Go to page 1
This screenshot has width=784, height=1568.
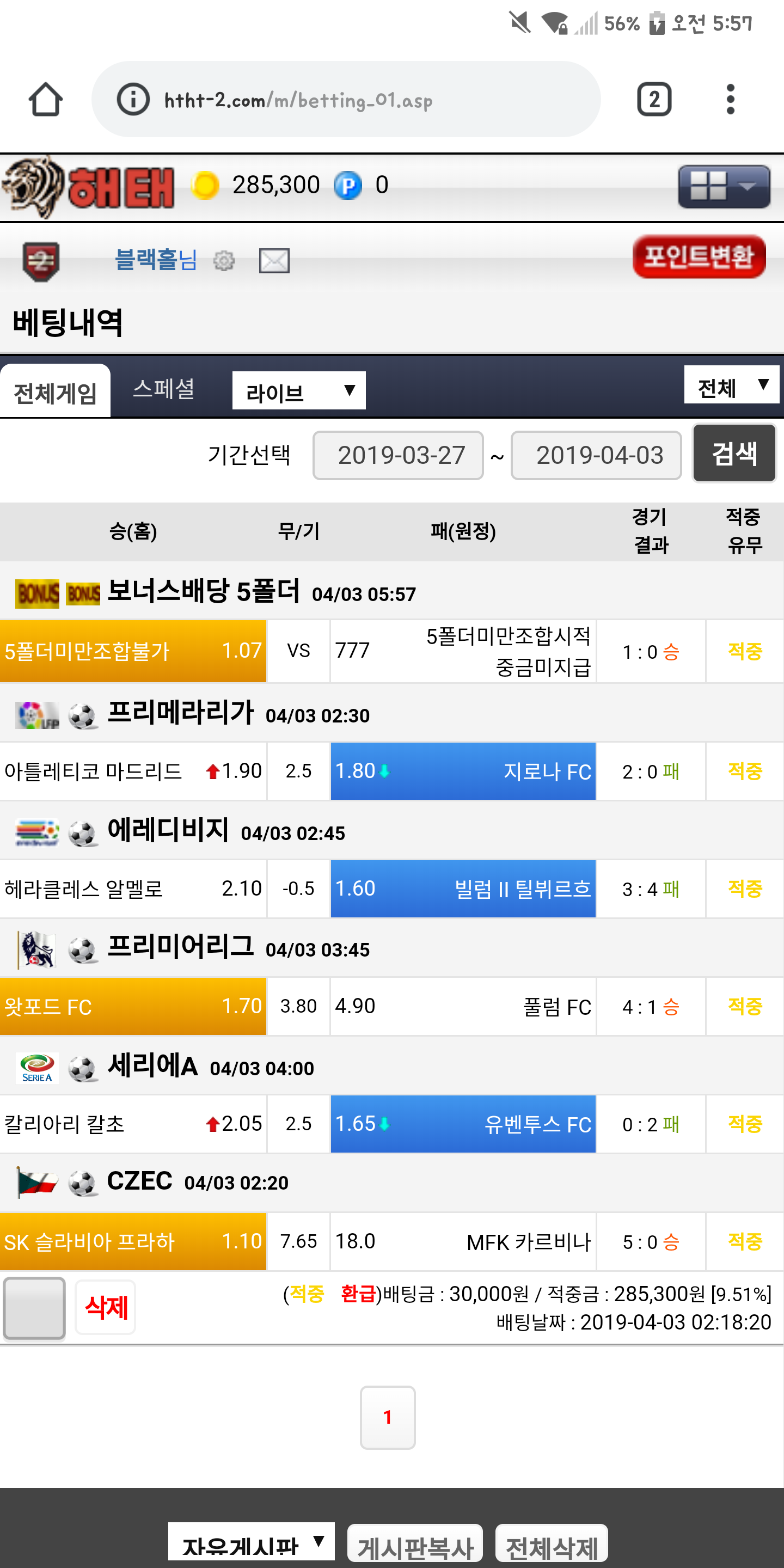388,1417
